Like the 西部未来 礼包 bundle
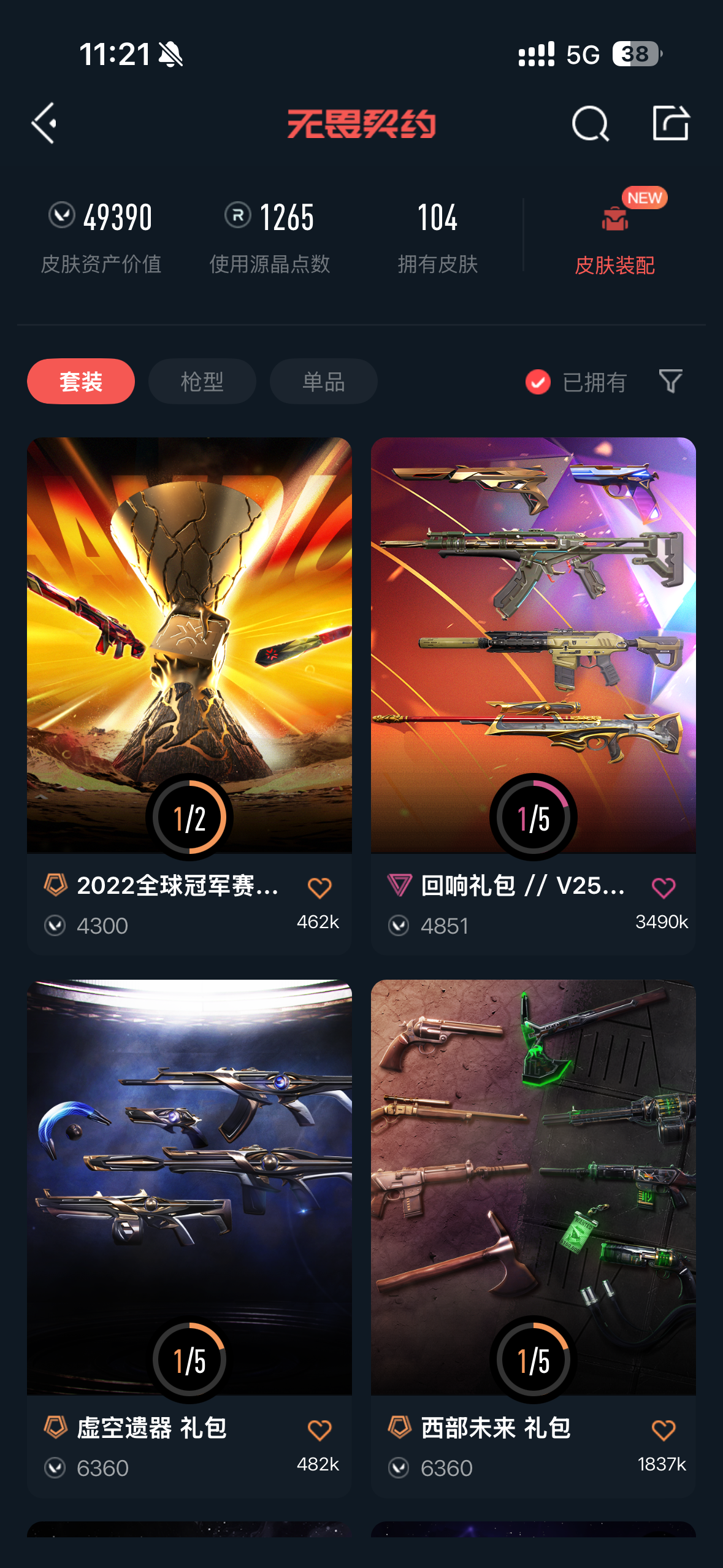This screenshot has height=1568, width=723. click(664, 1430)
